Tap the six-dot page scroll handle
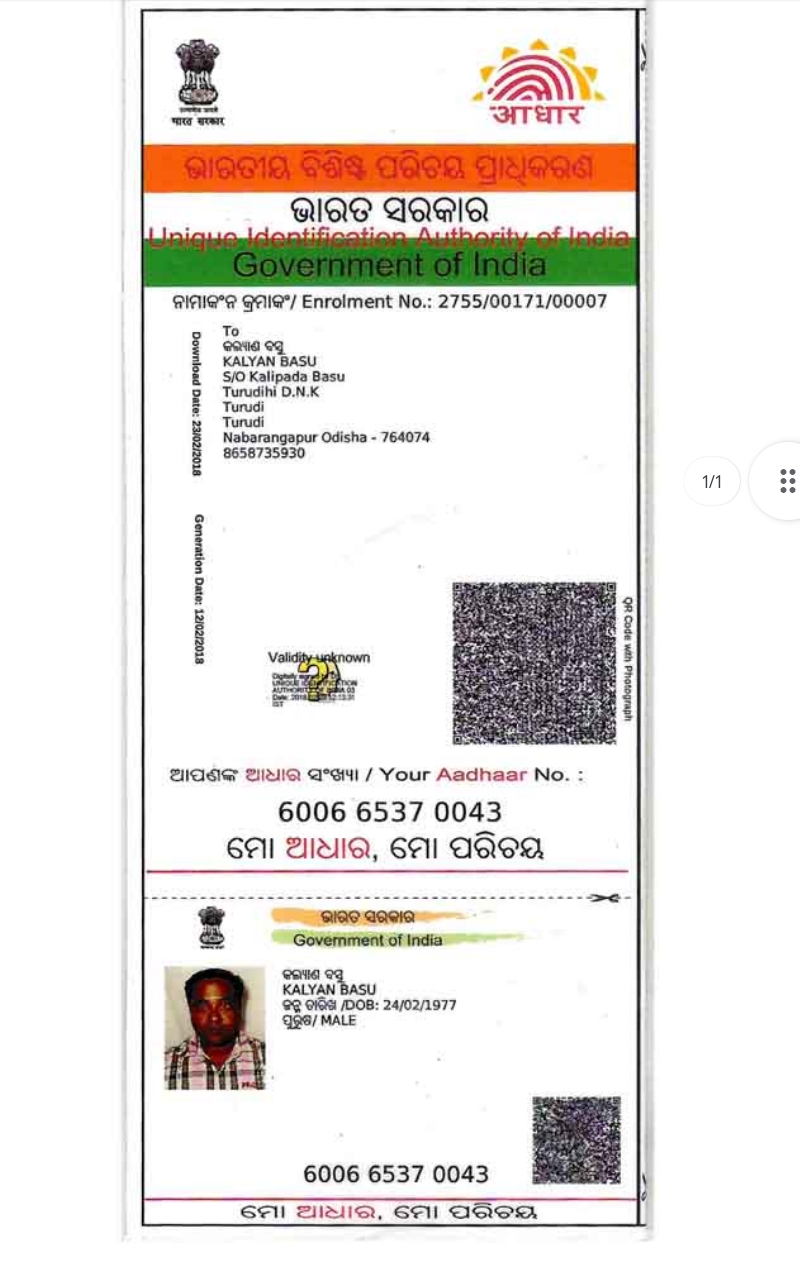This screenshot has width=800, height=1280. click(x=787, y=481)
